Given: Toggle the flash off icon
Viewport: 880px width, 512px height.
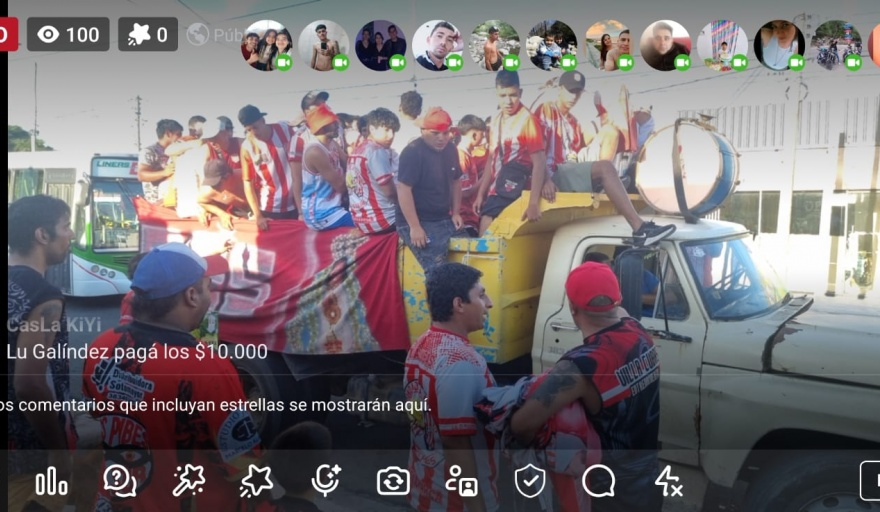Looking at the screenshot, I should tap(668, 481).
